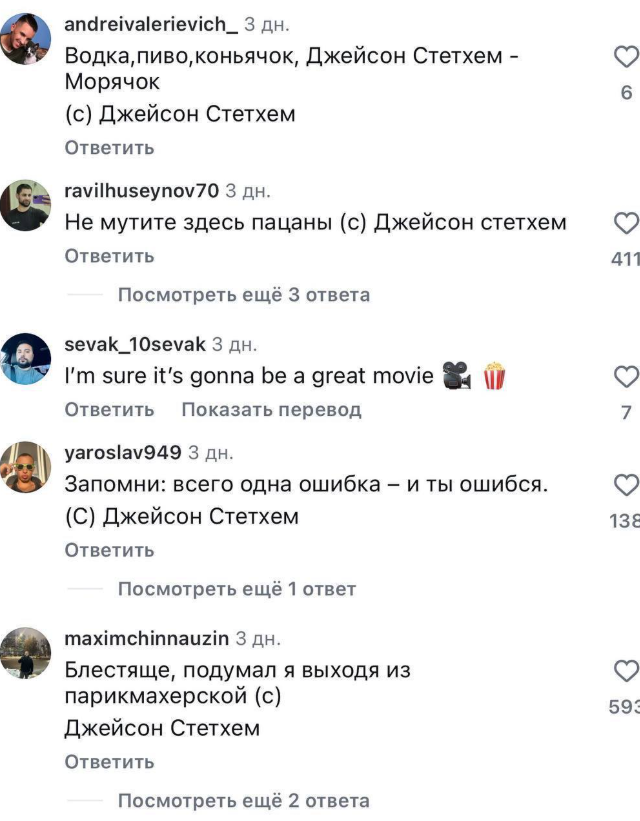
Task: Open yaroslav949's avatar
Action: [26, 467]
